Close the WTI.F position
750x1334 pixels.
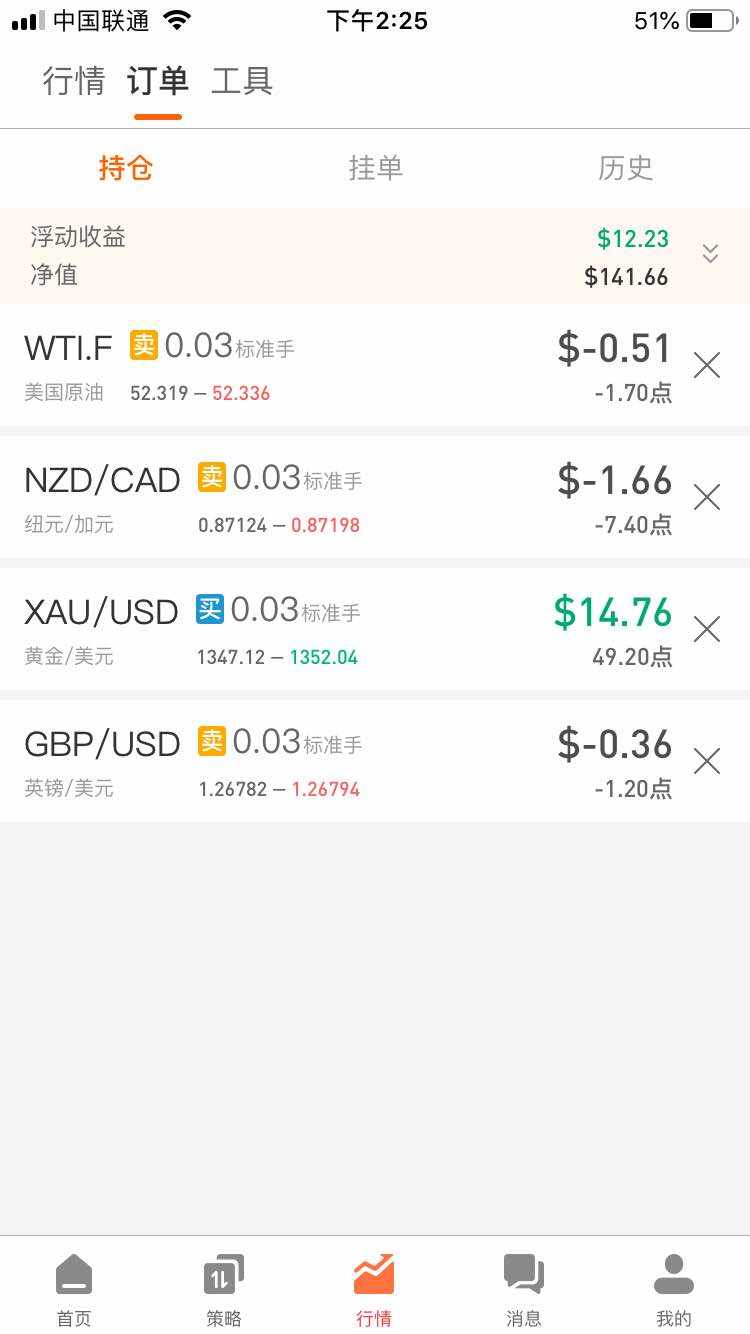pyautogui.click(x=707, y=366)
